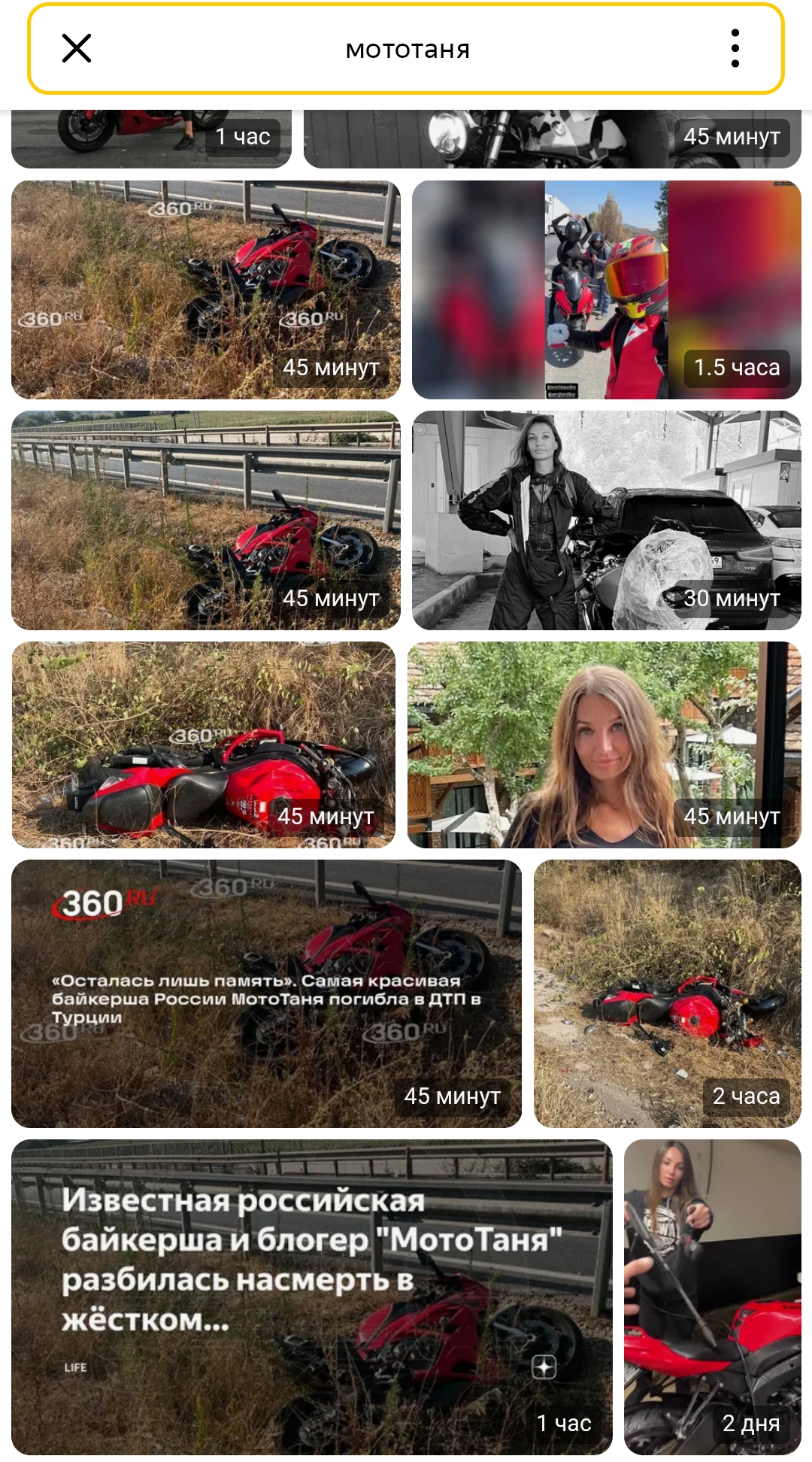
Task: Open the image marked 2 дня
Action: tap(712, 1297)
